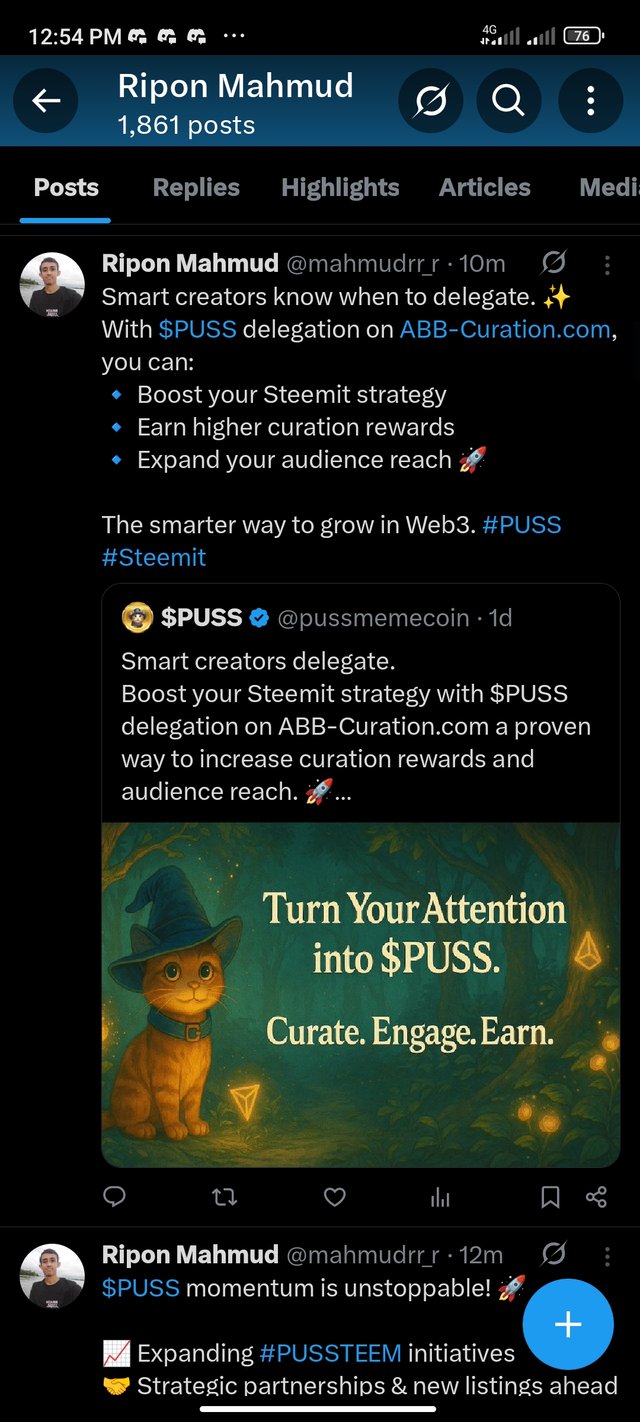View analytics of the 10m post
The height and width of the screenshot is (1422, 640).
pyautogui.click(x=440, y=1196)
